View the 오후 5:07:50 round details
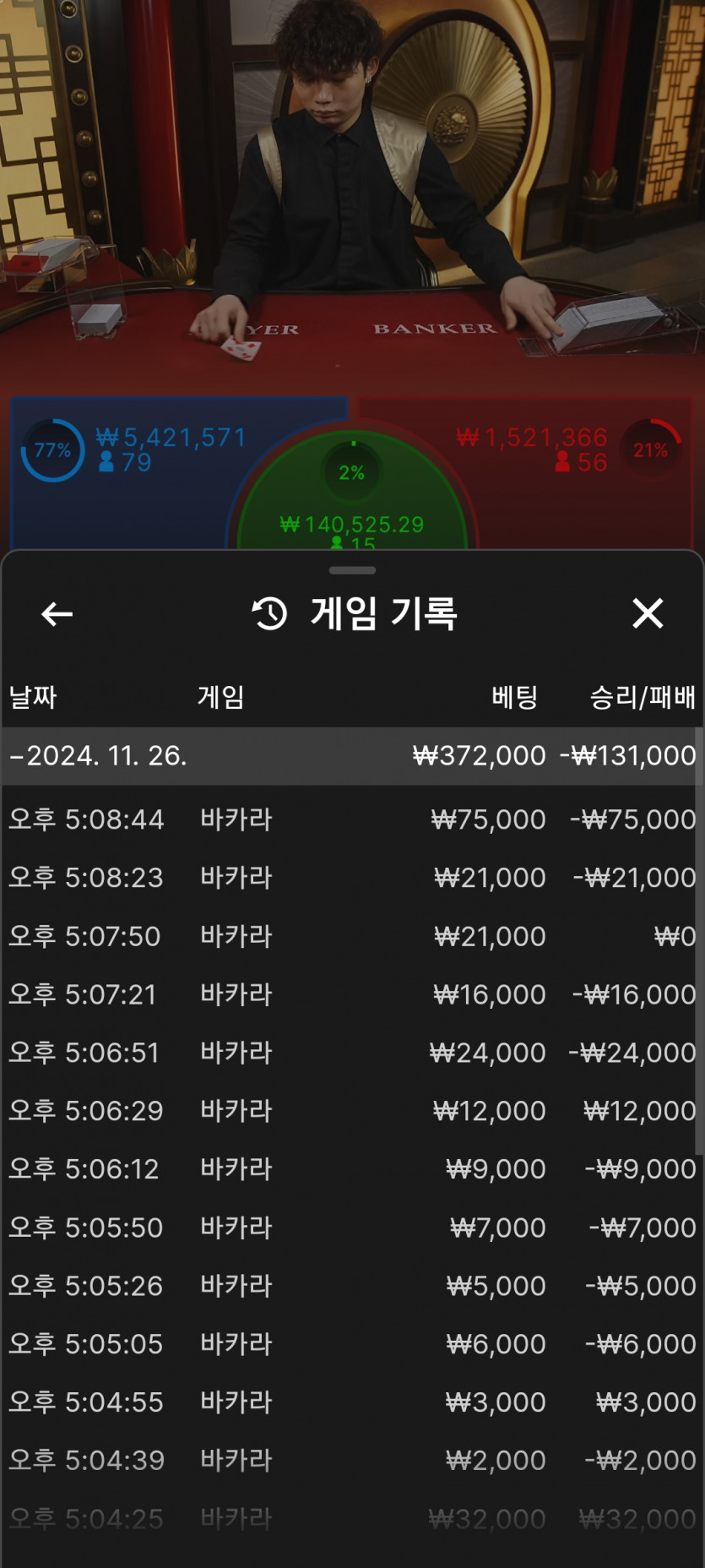Screen dimensions: 705x1568 click(352, 936)
